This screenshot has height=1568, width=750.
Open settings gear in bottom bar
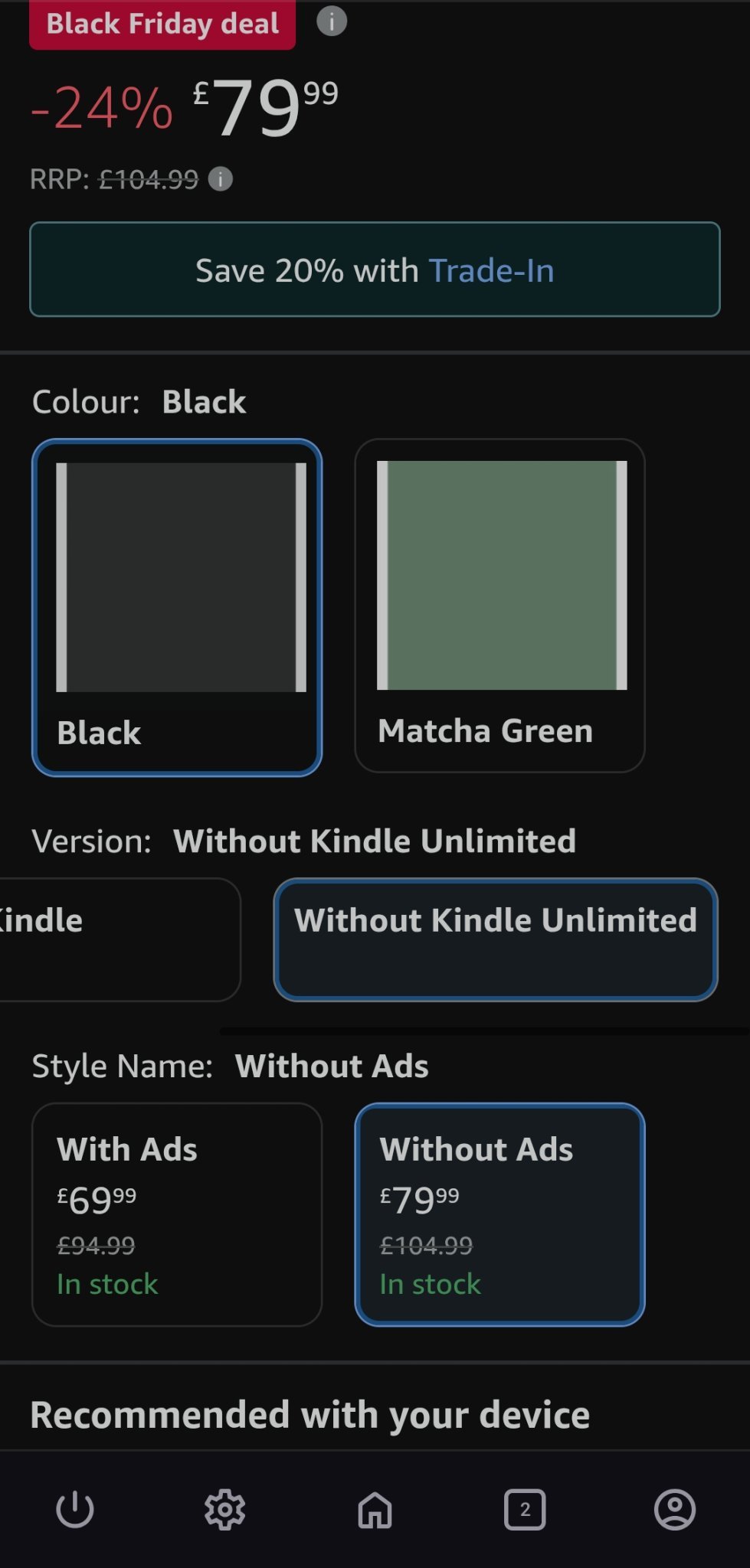pyautogui.click(x=224, y=1510)
